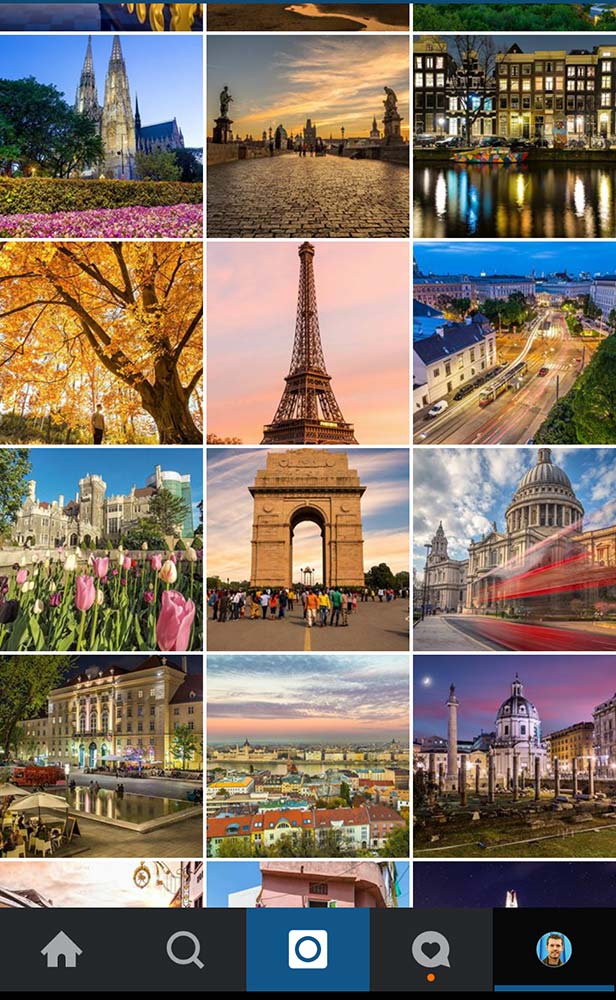View the canal houses at night photo
The height and width of the screenshot is (1000, 616).
coord(514,136)
